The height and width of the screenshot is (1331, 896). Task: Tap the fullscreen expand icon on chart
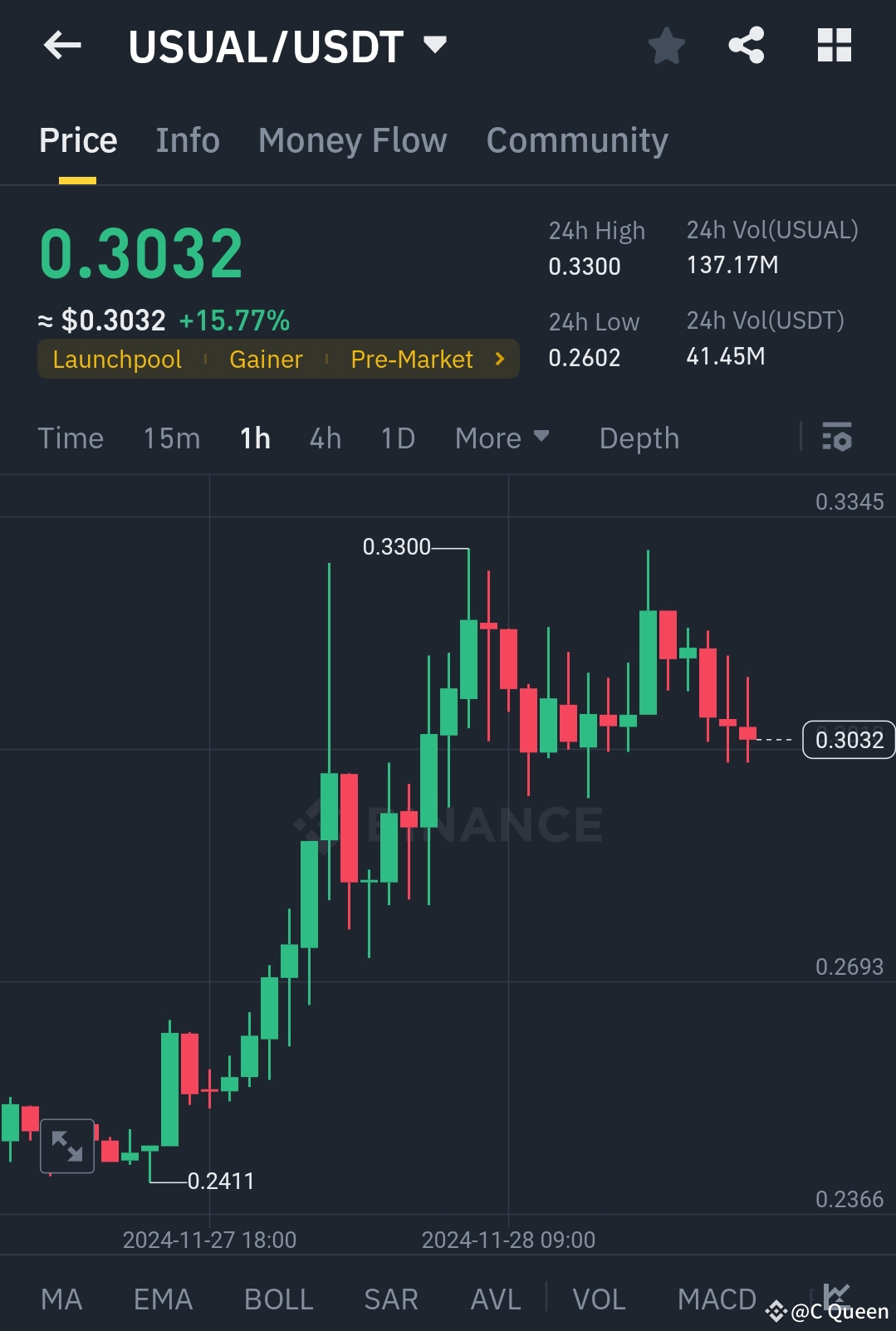(x=66, y=1147)
